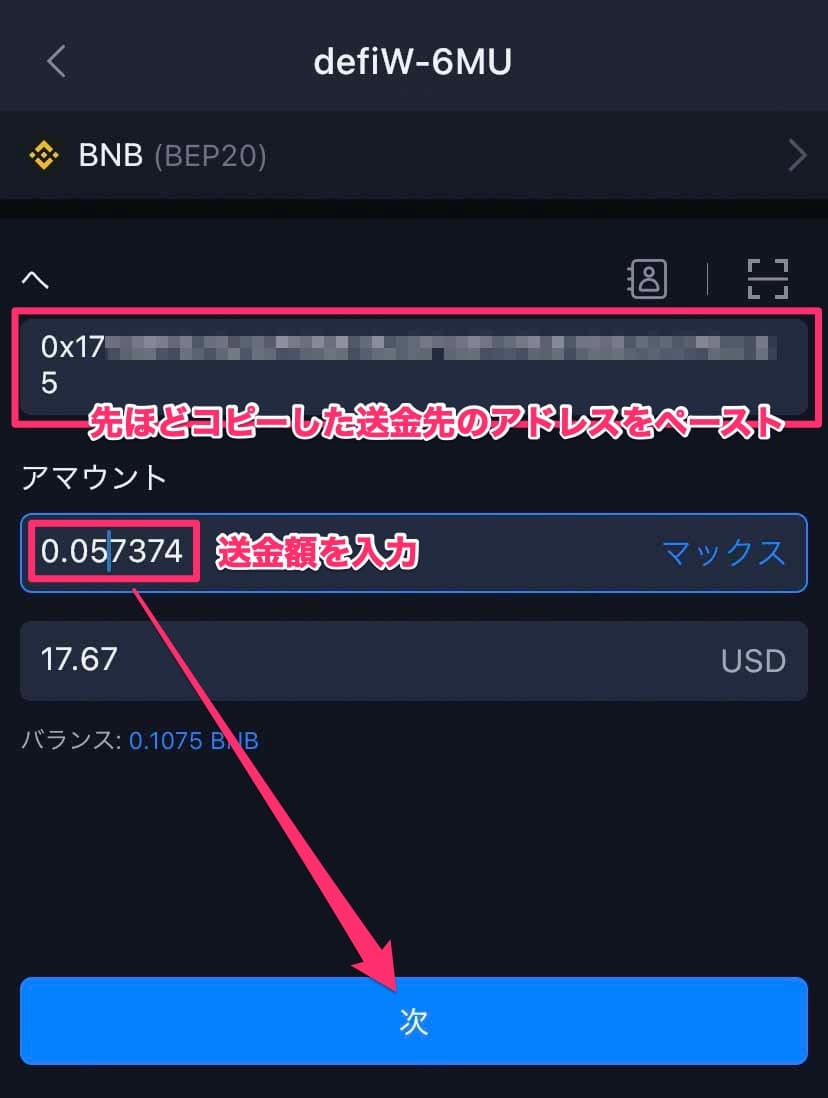Go back using the arrow
Image resolution: width=828 pixels, height=1098 pixels.
tap(57, 61)
